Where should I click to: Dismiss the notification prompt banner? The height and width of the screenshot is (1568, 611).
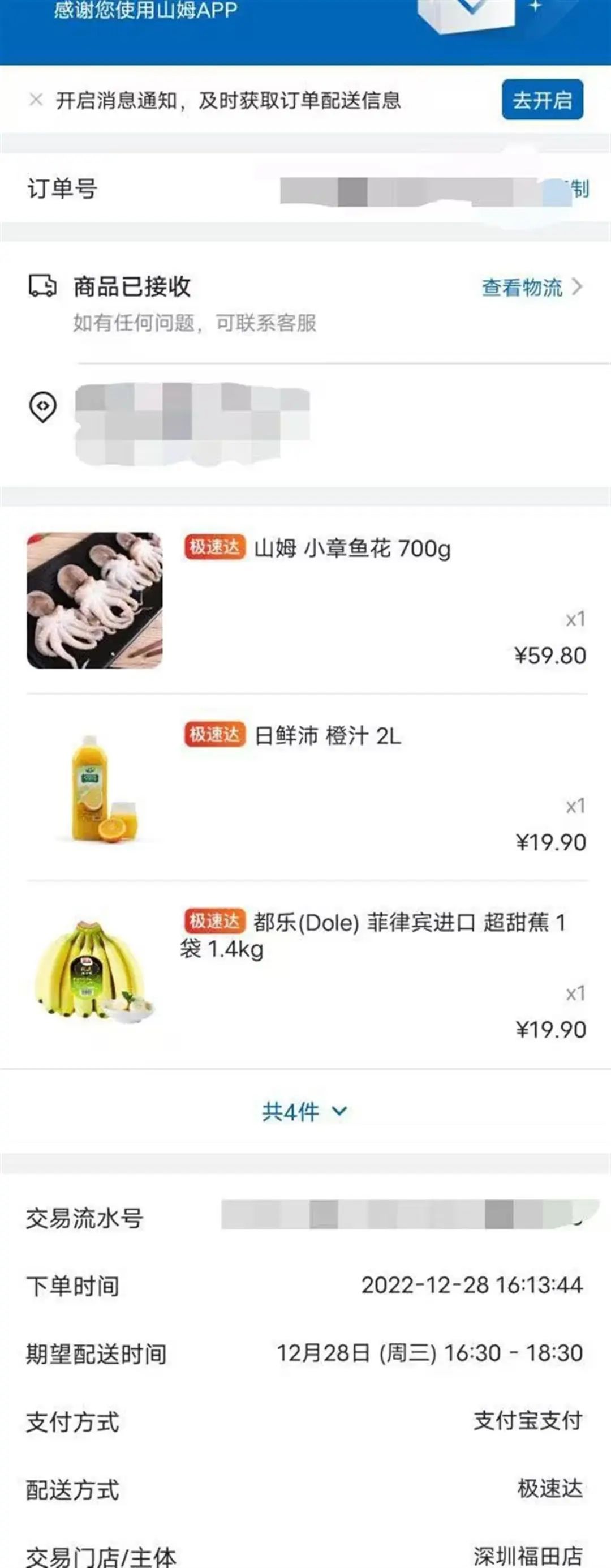[x=36, y=100]
